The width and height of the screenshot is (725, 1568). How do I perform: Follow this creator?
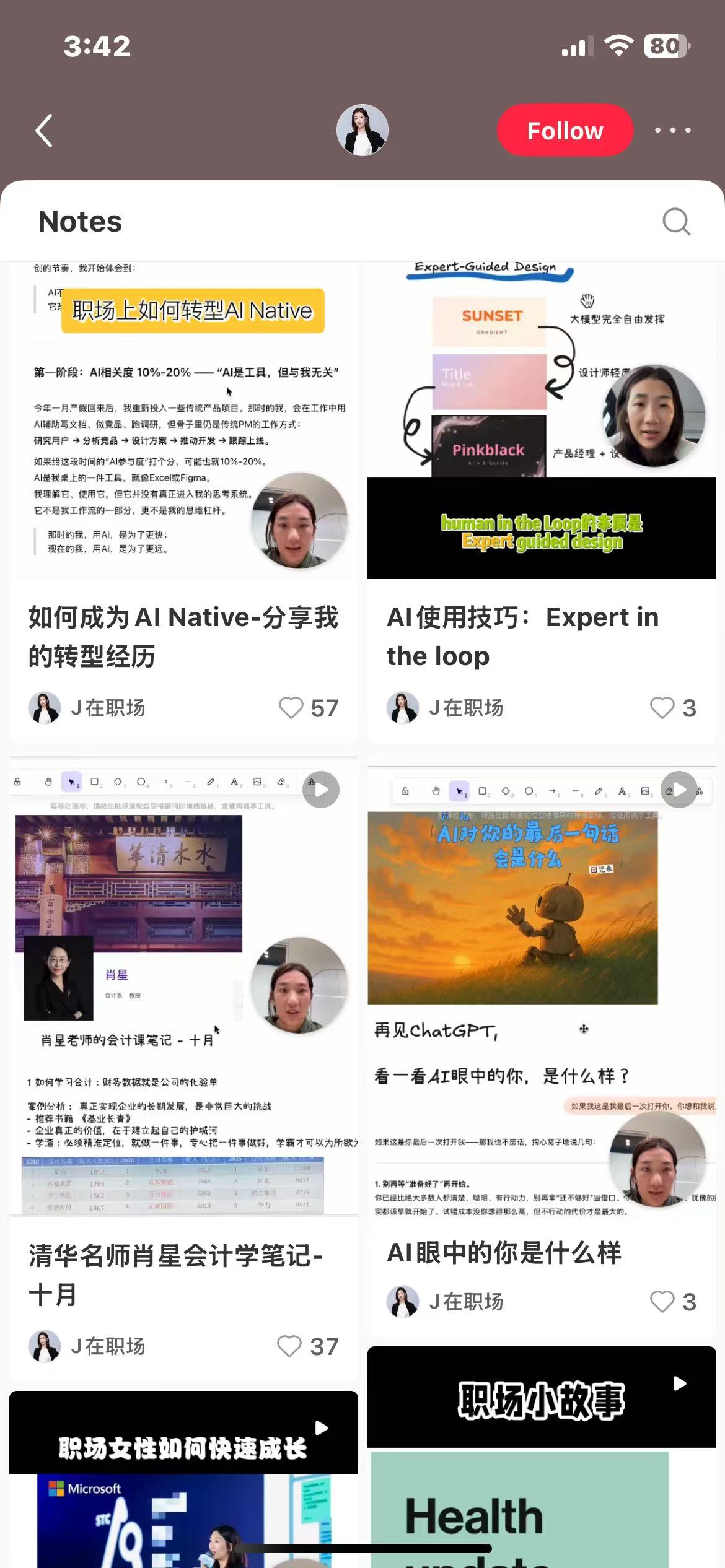pos(565,131)
